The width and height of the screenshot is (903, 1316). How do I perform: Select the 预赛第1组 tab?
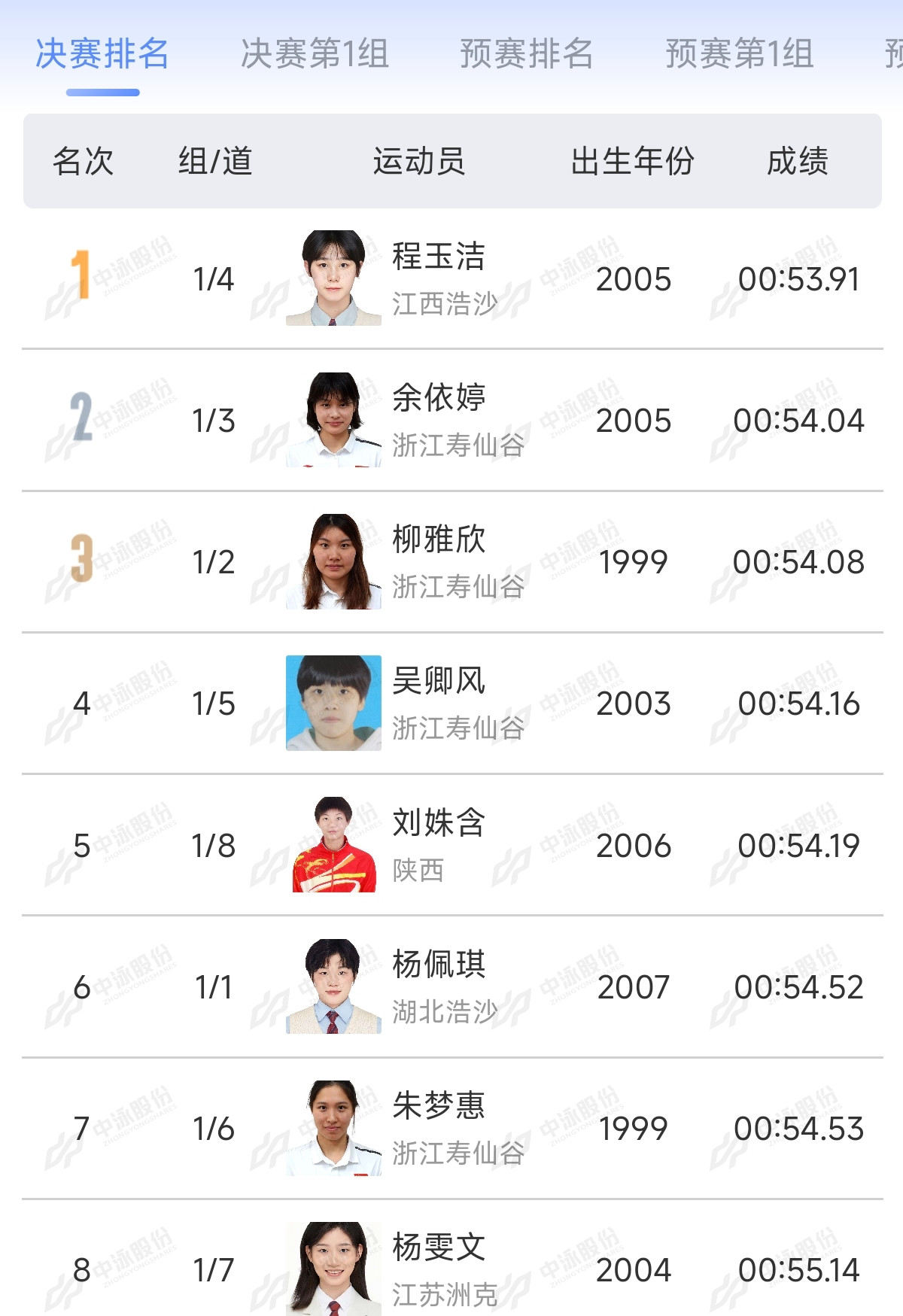tap(739, 54)
